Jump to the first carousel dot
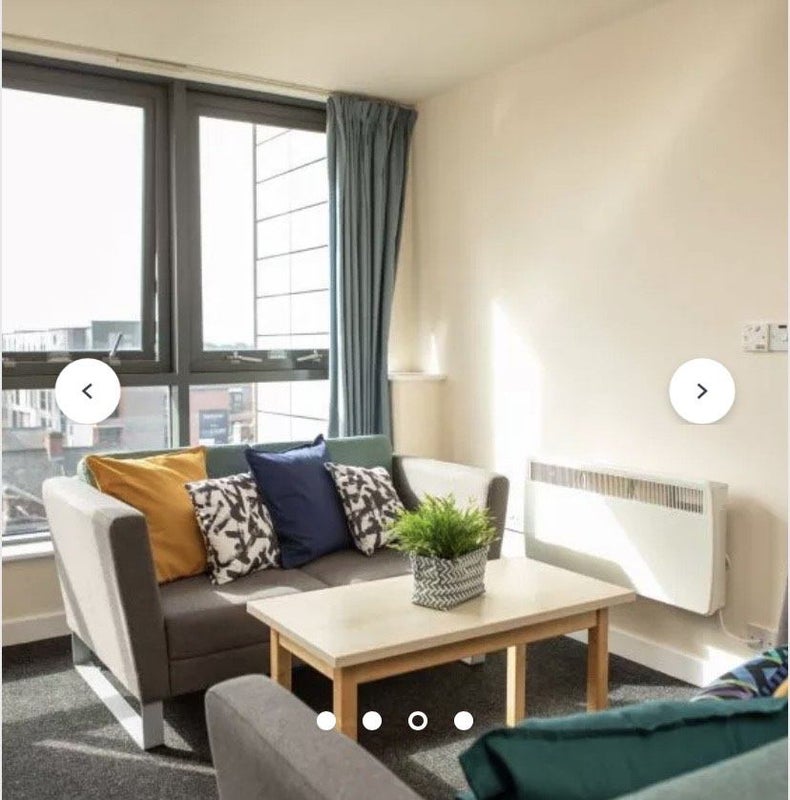 (x=326, y=720)
